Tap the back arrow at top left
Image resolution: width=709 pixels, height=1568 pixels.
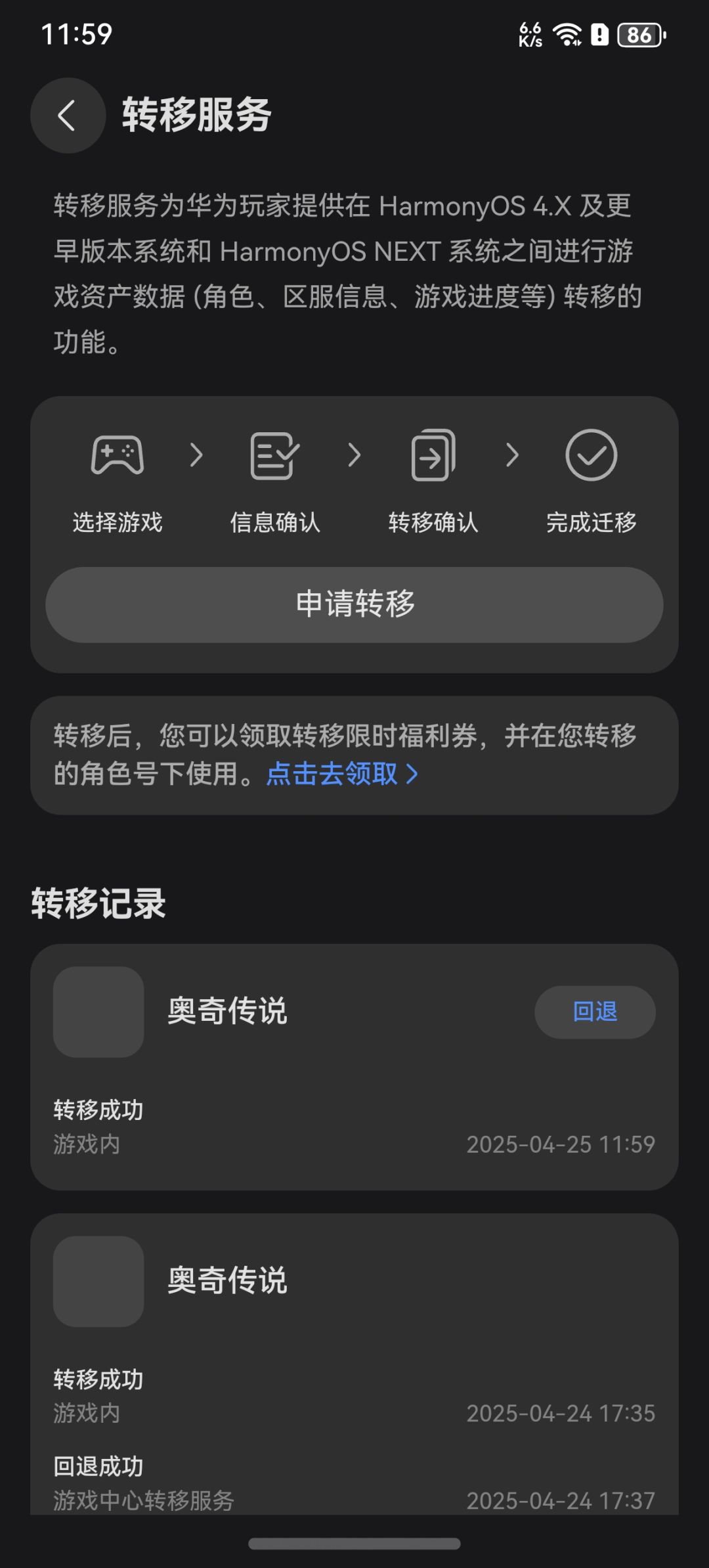[x=67, y=115]
